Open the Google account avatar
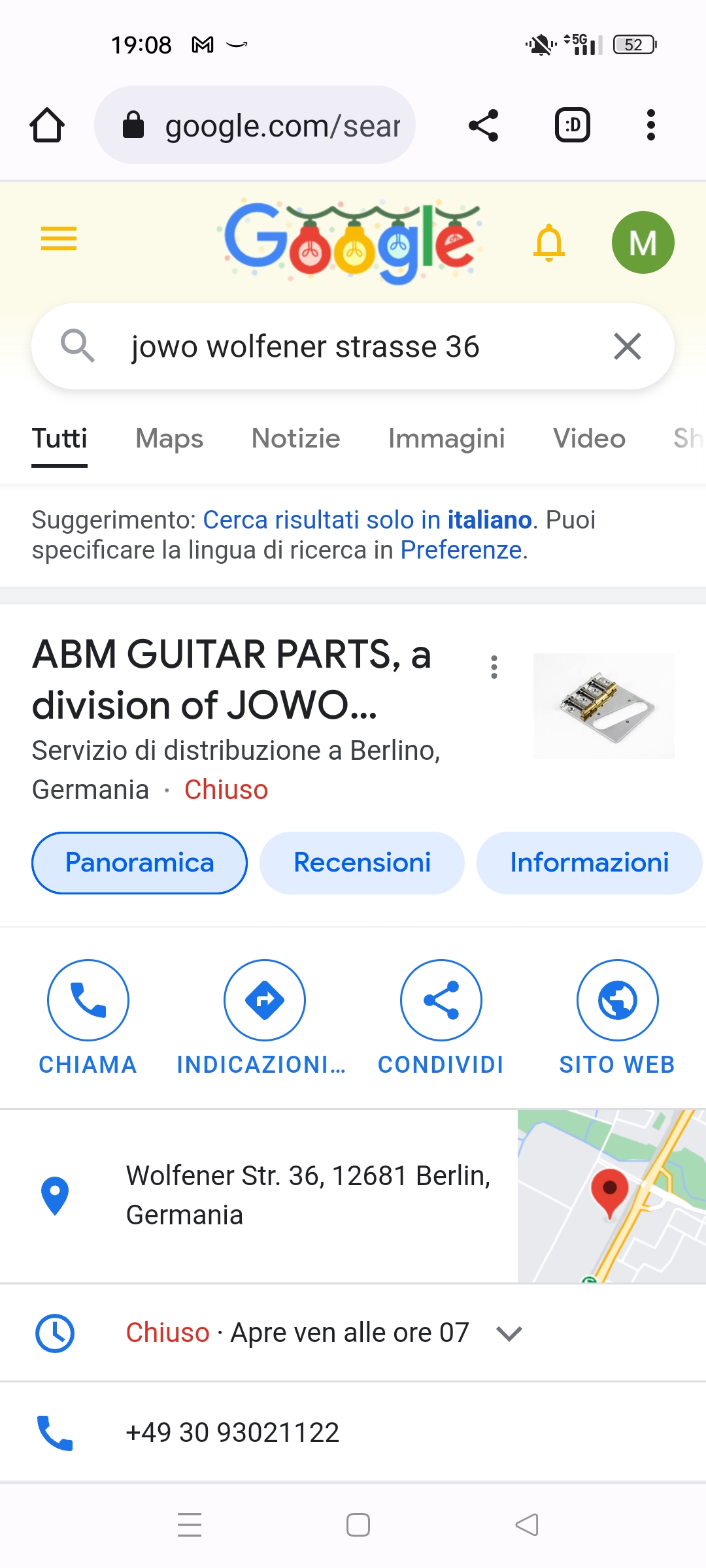706x1568 pixels. [643, 242]
